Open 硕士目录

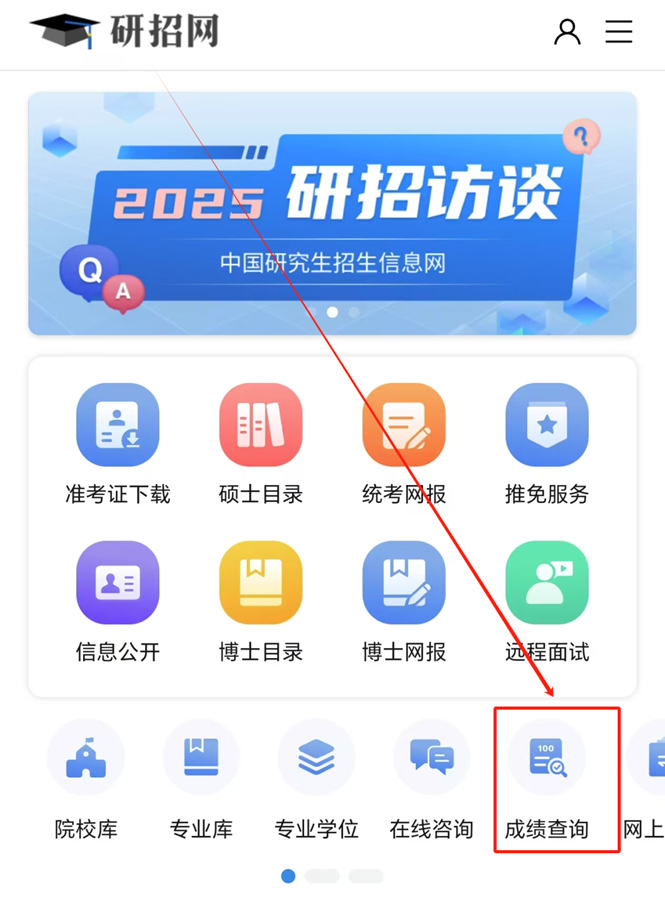pyautogui.click(x=261, y=425)
